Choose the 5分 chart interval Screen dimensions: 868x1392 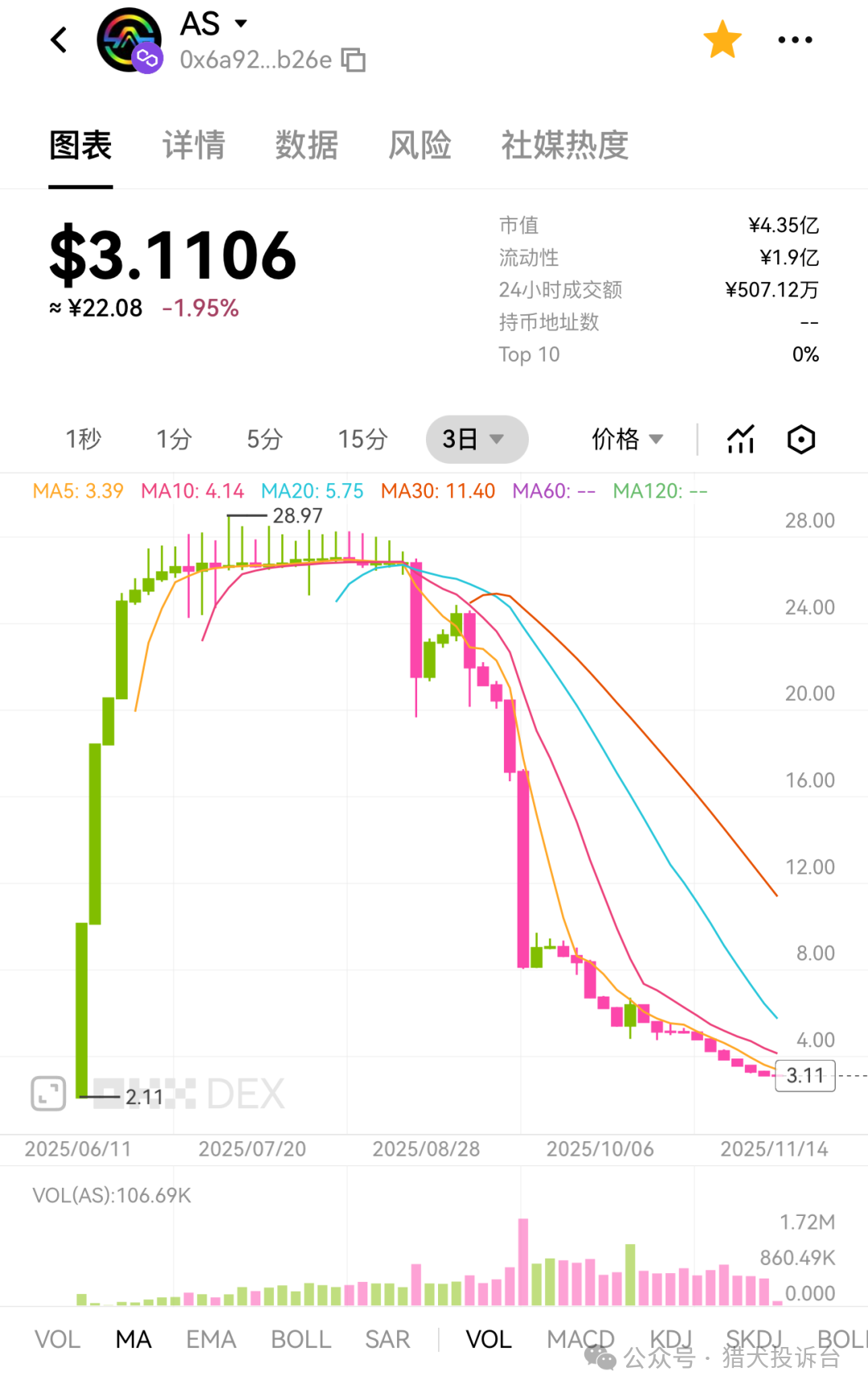point(264,439)
